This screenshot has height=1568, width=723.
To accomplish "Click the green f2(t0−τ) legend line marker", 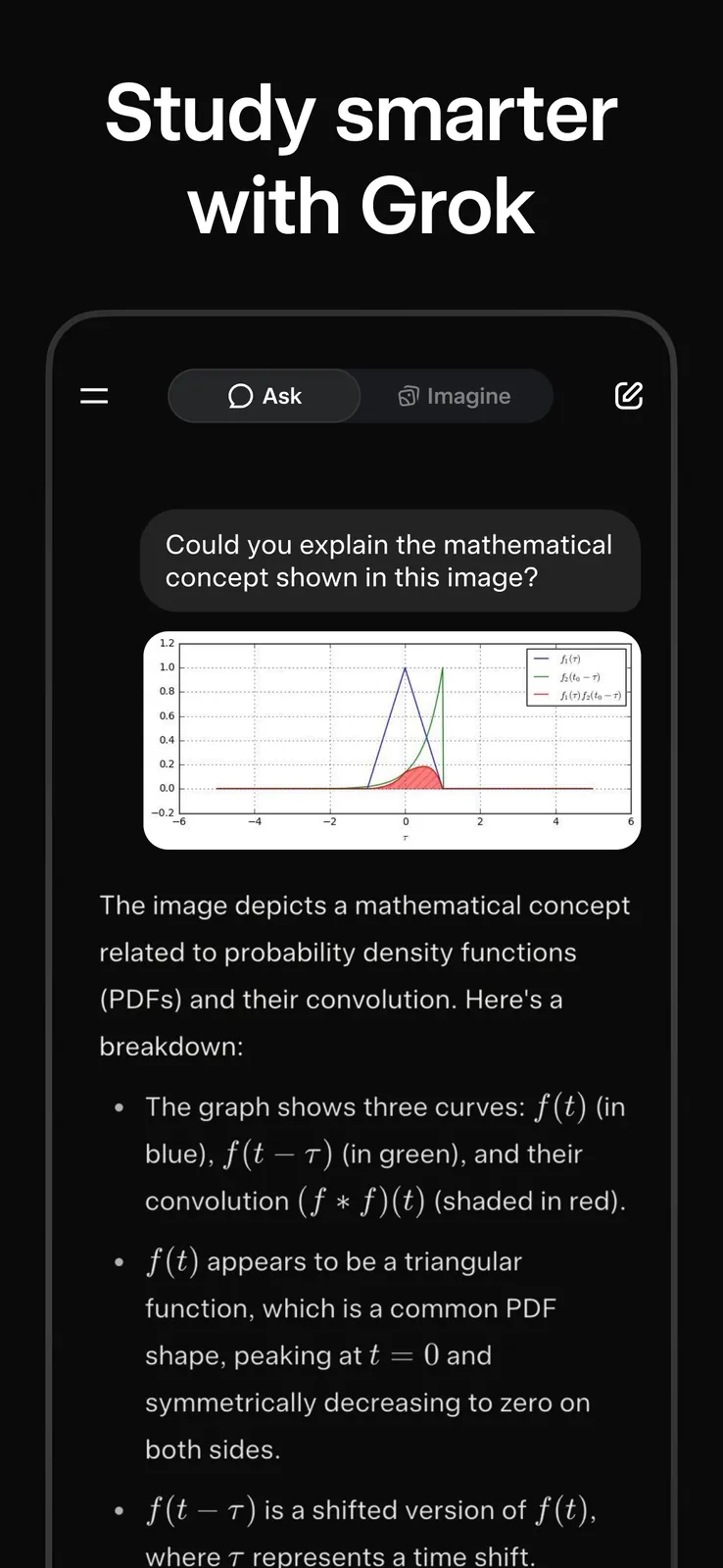I will tap(543, 676).
